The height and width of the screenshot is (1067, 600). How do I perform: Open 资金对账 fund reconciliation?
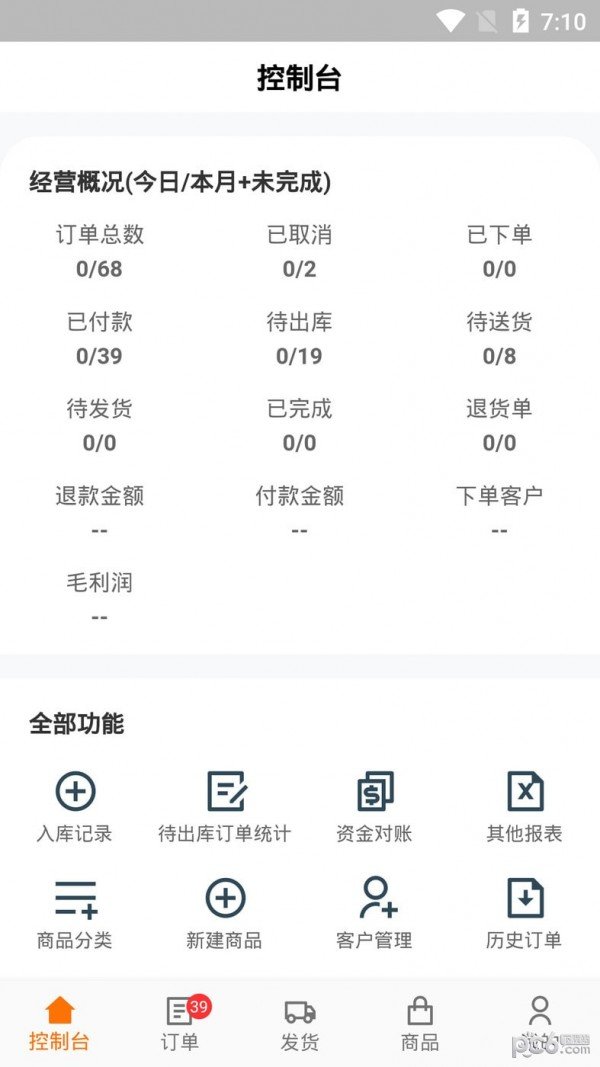375,805
